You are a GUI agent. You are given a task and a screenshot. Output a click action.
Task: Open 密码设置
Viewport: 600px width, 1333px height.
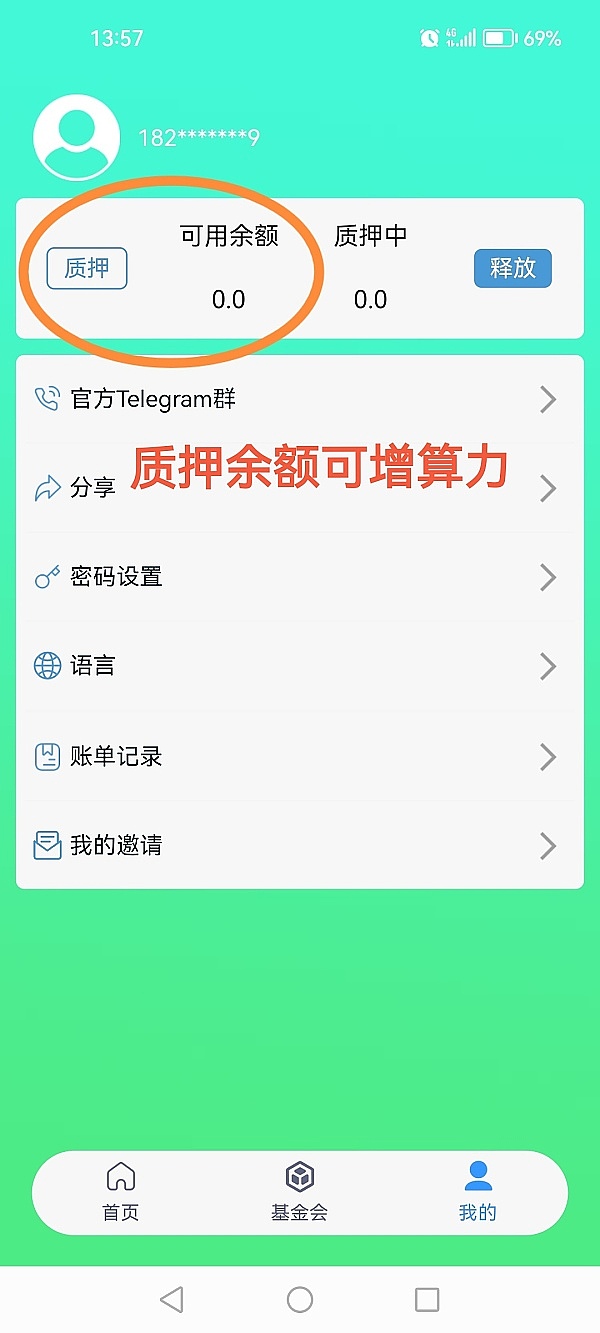299,577
